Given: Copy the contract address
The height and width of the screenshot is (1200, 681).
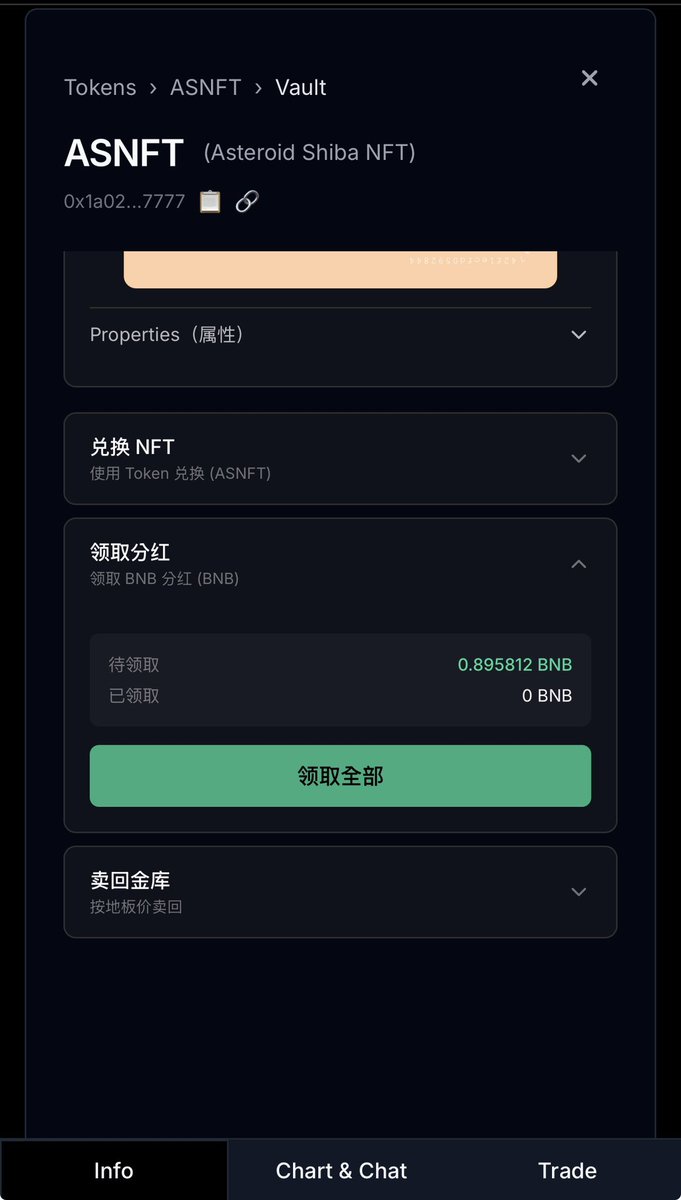Looking at the screenshot, I should click(210, 201).
